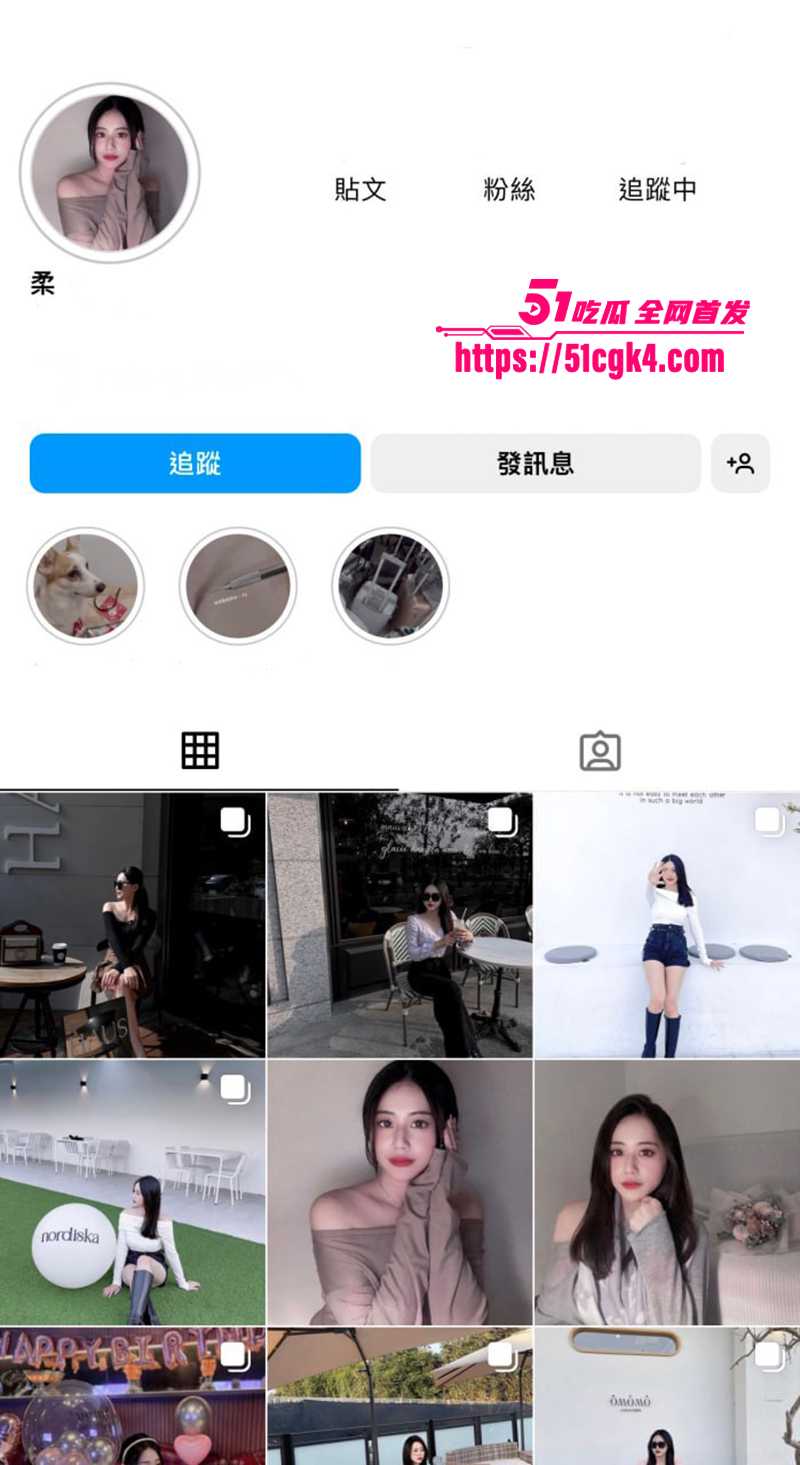Message the user via the 發訊息 button
Image resolution: width=800 pixels, height=1465 pixels.
pyautogui.click(x=537, y=463)
